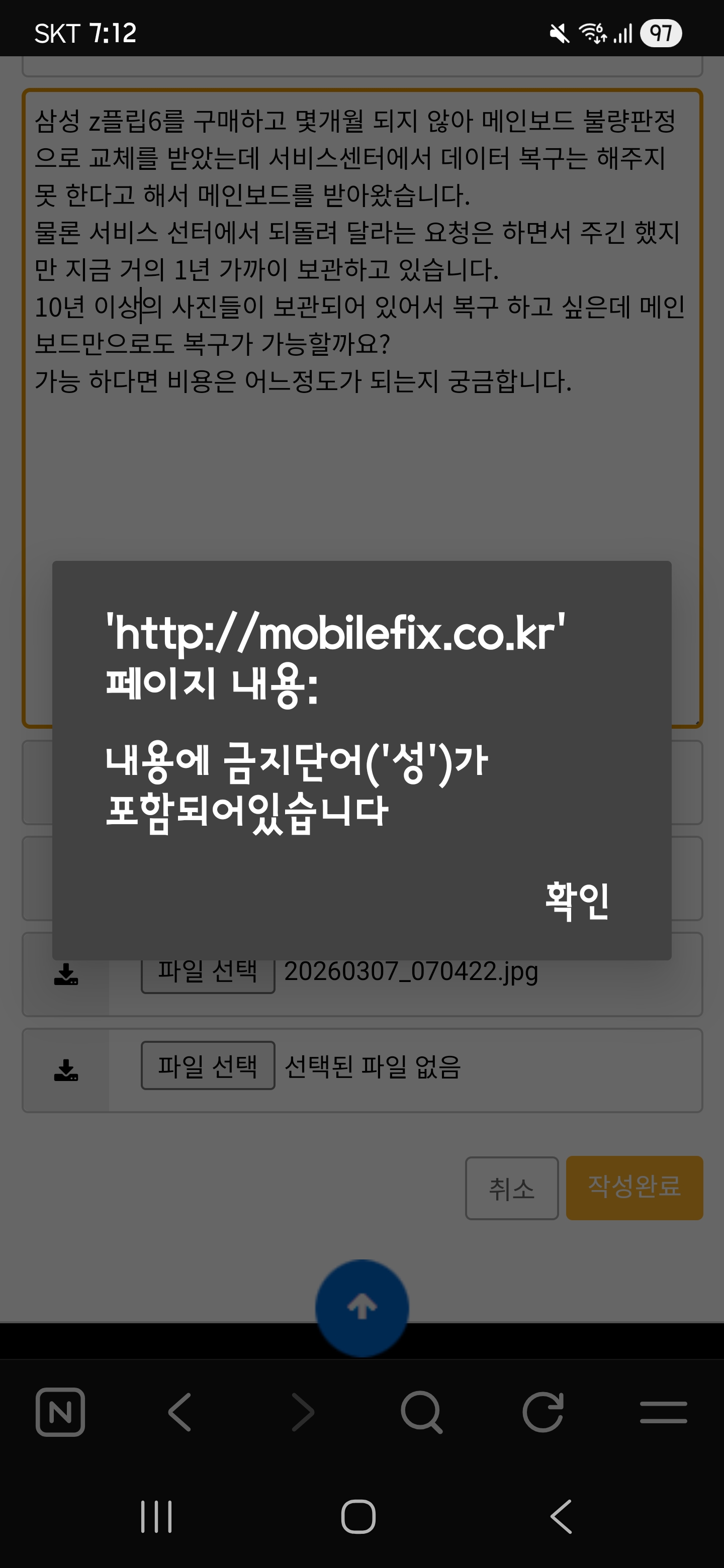Cancel writing with 취소 button
Screen dimensions: 724x1568
[511, 1188]
